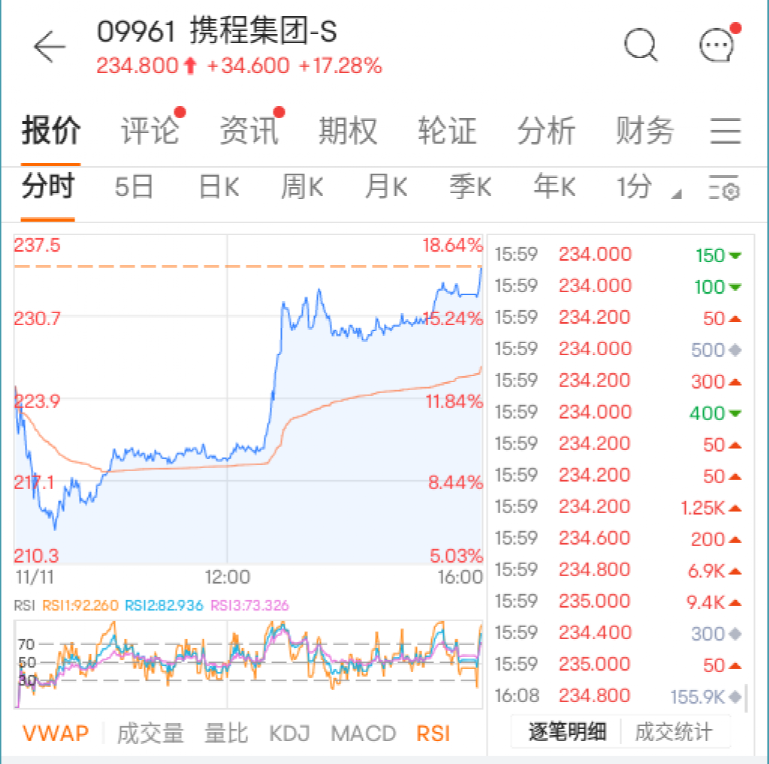The height and width of the screenshot is (764, 769).
Task: Open the hamburger menu beside 财务
Action: [x=725, y=131]
